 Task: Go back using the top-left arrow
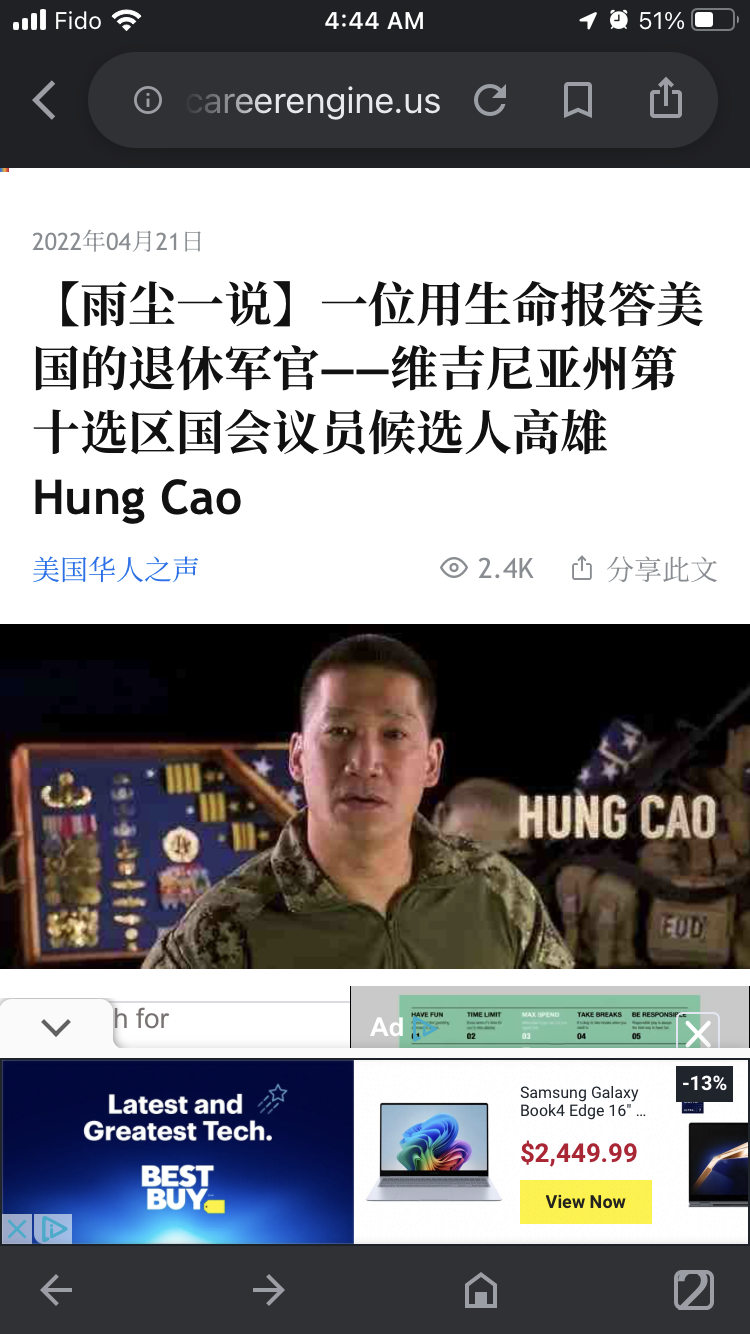point(44,101)
